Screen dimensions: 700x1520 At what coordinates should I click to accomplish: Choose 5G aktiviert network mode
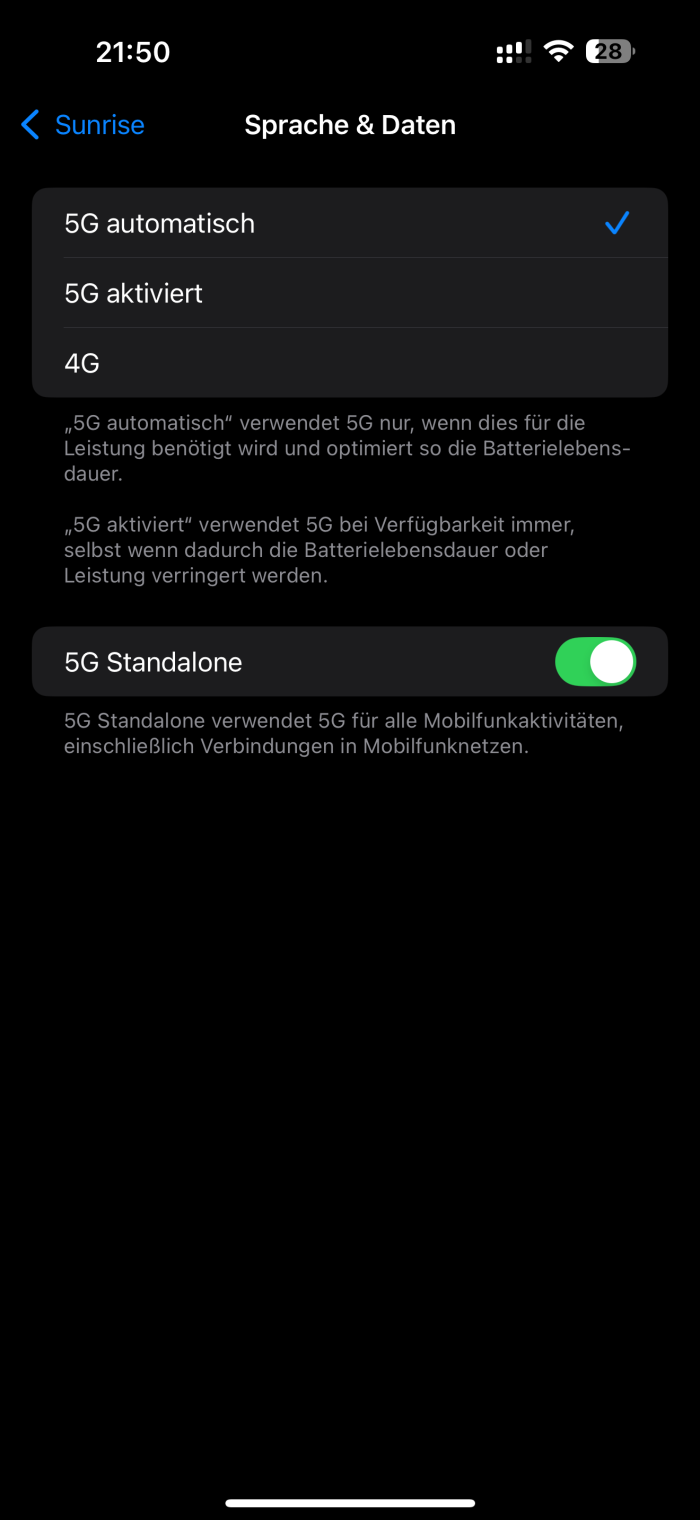click(x=350, y=293)
